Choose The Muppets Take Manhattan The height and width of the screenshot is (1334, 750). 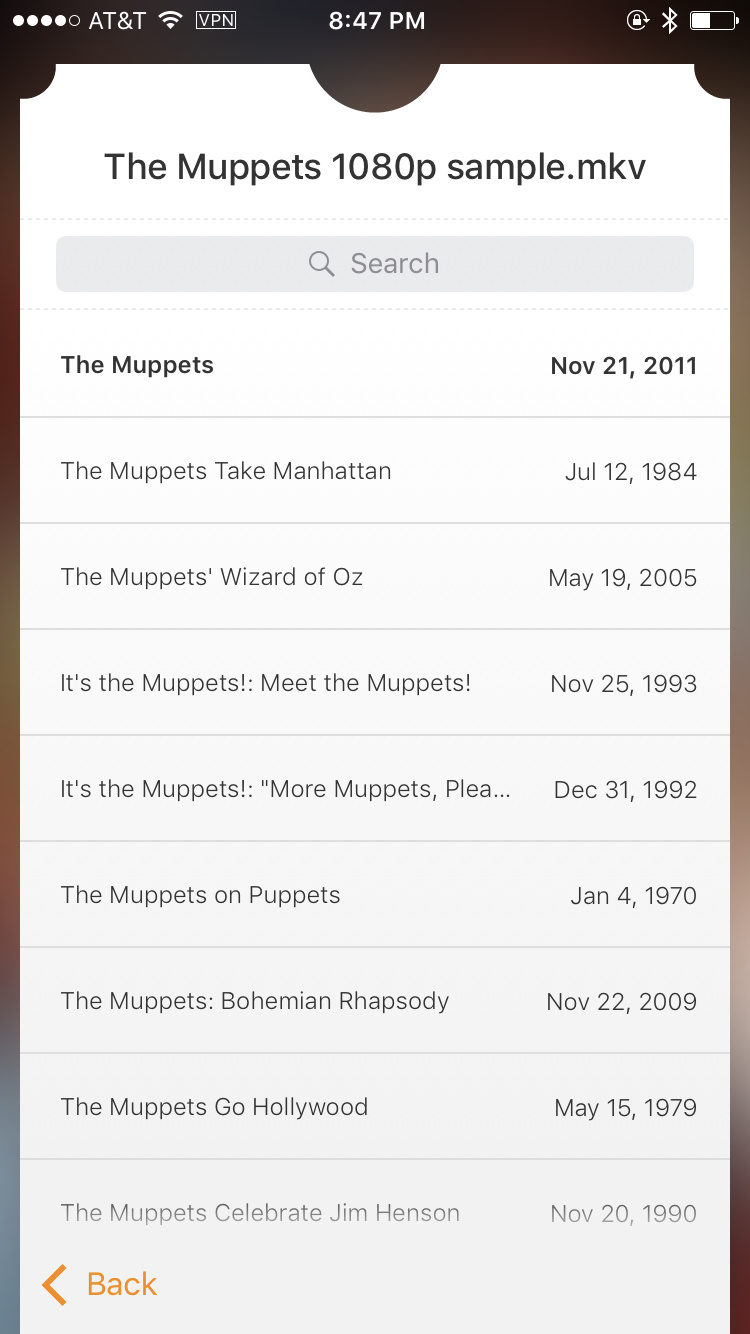(375, 471)
